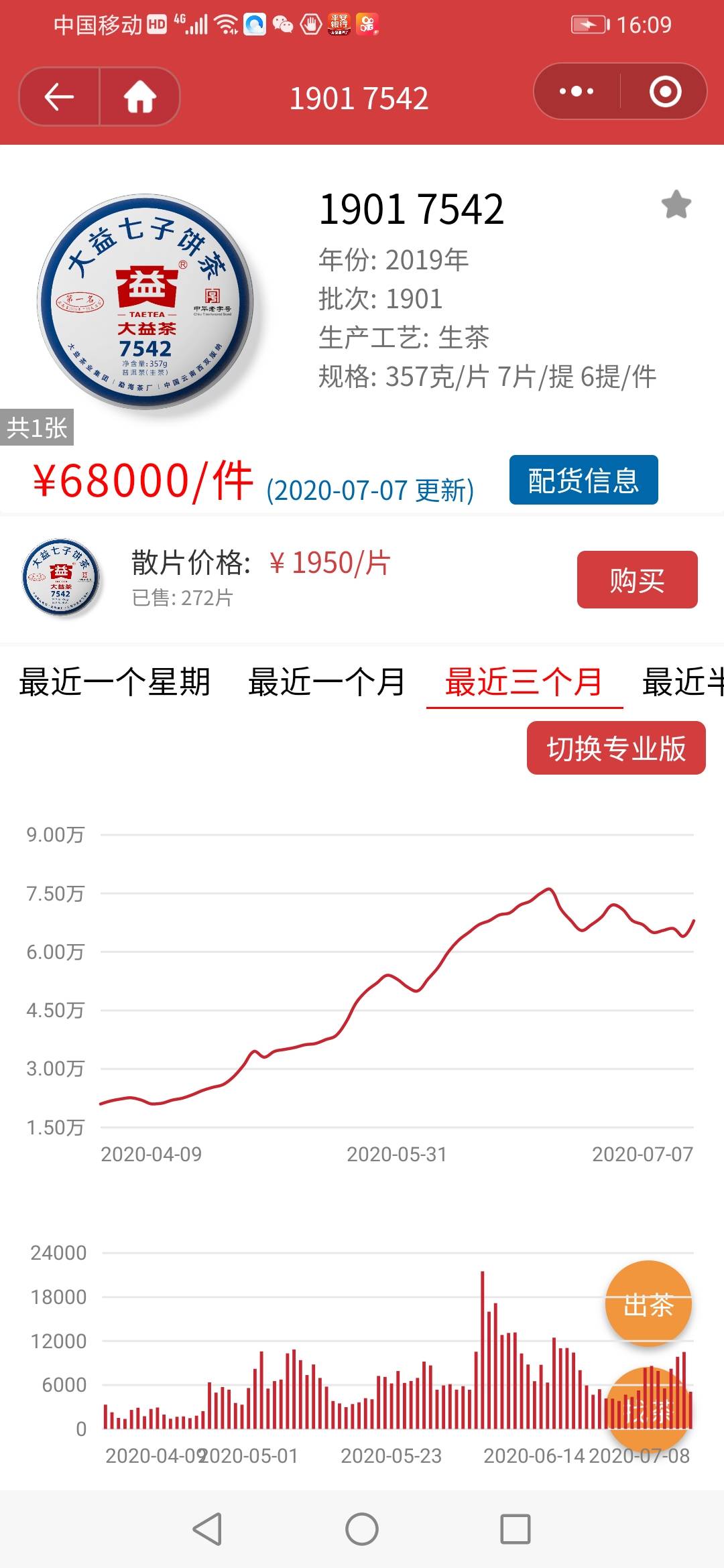The width and height of the screenshot is (724, 1568).
Task: Tap the orange 出茶 floating button
Action: 648,1304
